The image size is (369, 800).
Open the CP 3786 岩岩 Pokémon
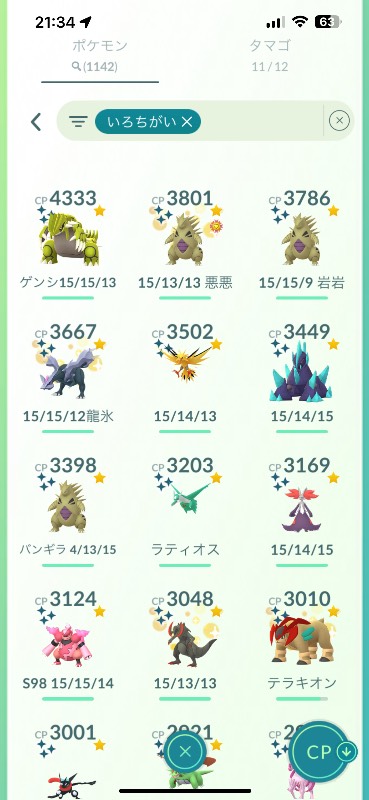coord(301,244)
